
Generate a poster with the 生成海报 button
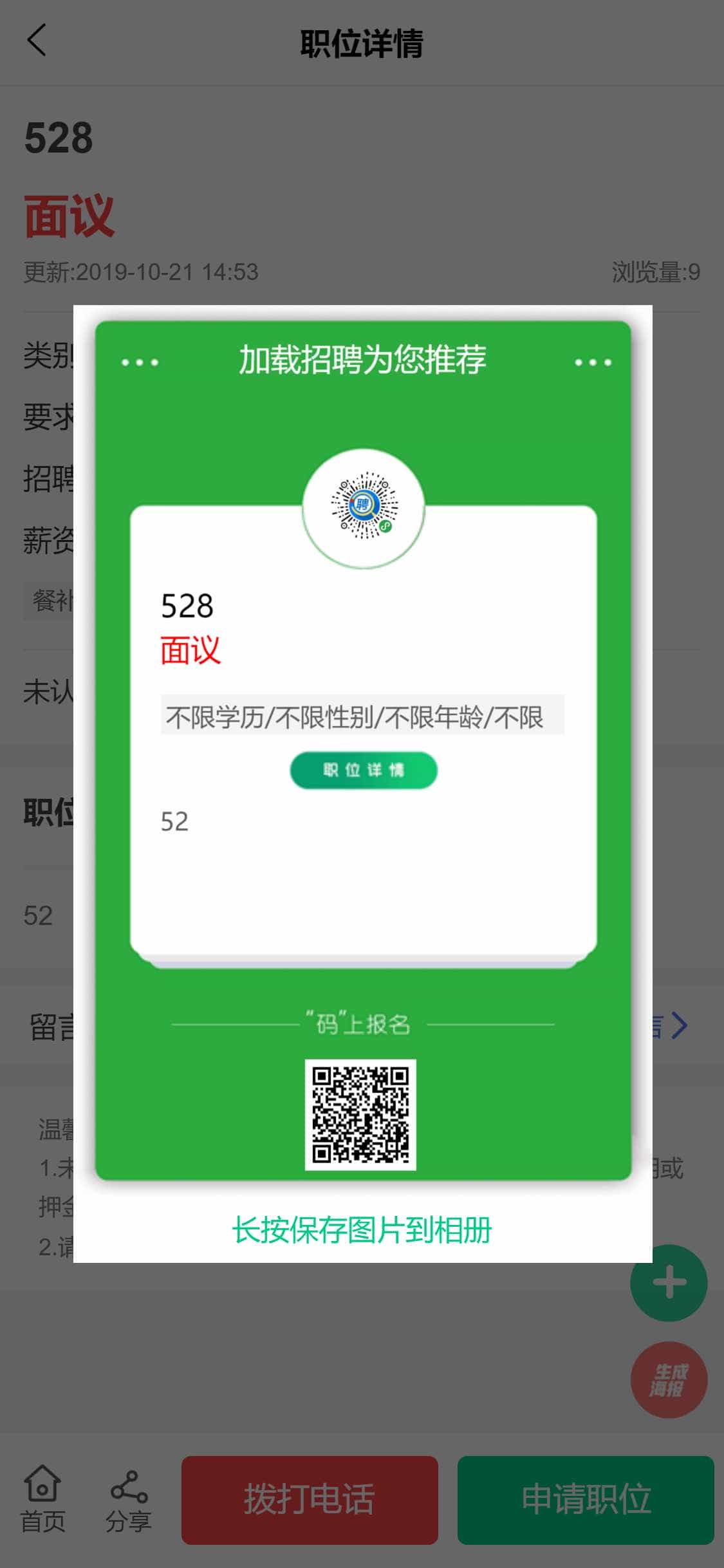click(x=669, y=1379)
